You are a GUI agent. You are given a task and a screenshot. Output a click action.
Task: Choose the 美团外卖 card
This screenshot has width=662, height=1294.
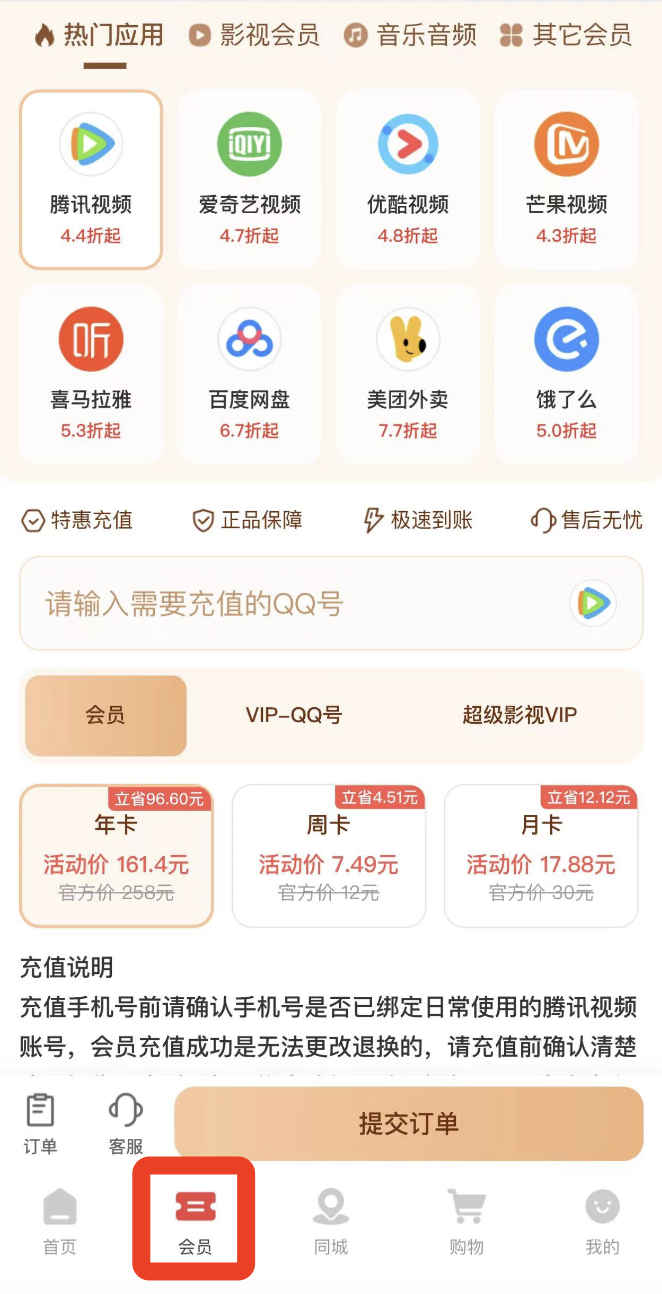click(x=408, y=375)
